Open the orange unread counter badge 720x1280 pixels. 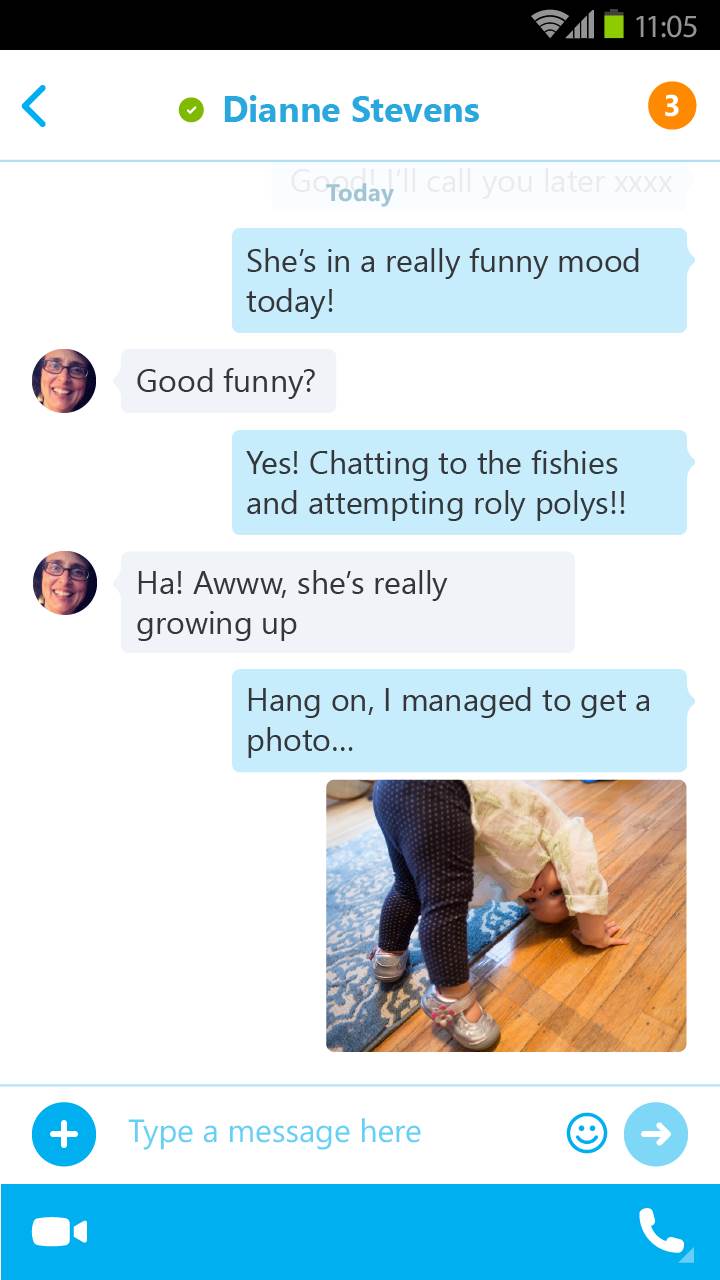click(x=671, y=106)
